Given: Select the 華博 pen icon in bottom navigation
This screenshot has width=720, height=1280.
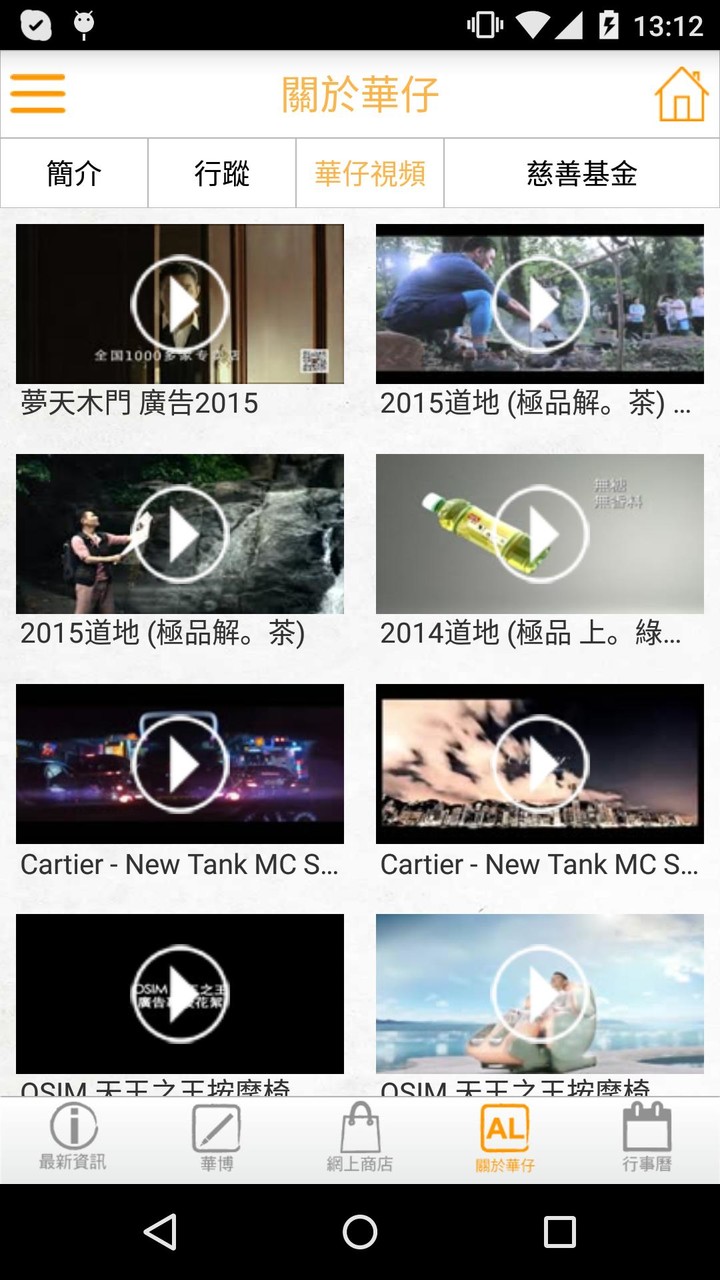Looking at the screenshot, I should (215, 1140).
